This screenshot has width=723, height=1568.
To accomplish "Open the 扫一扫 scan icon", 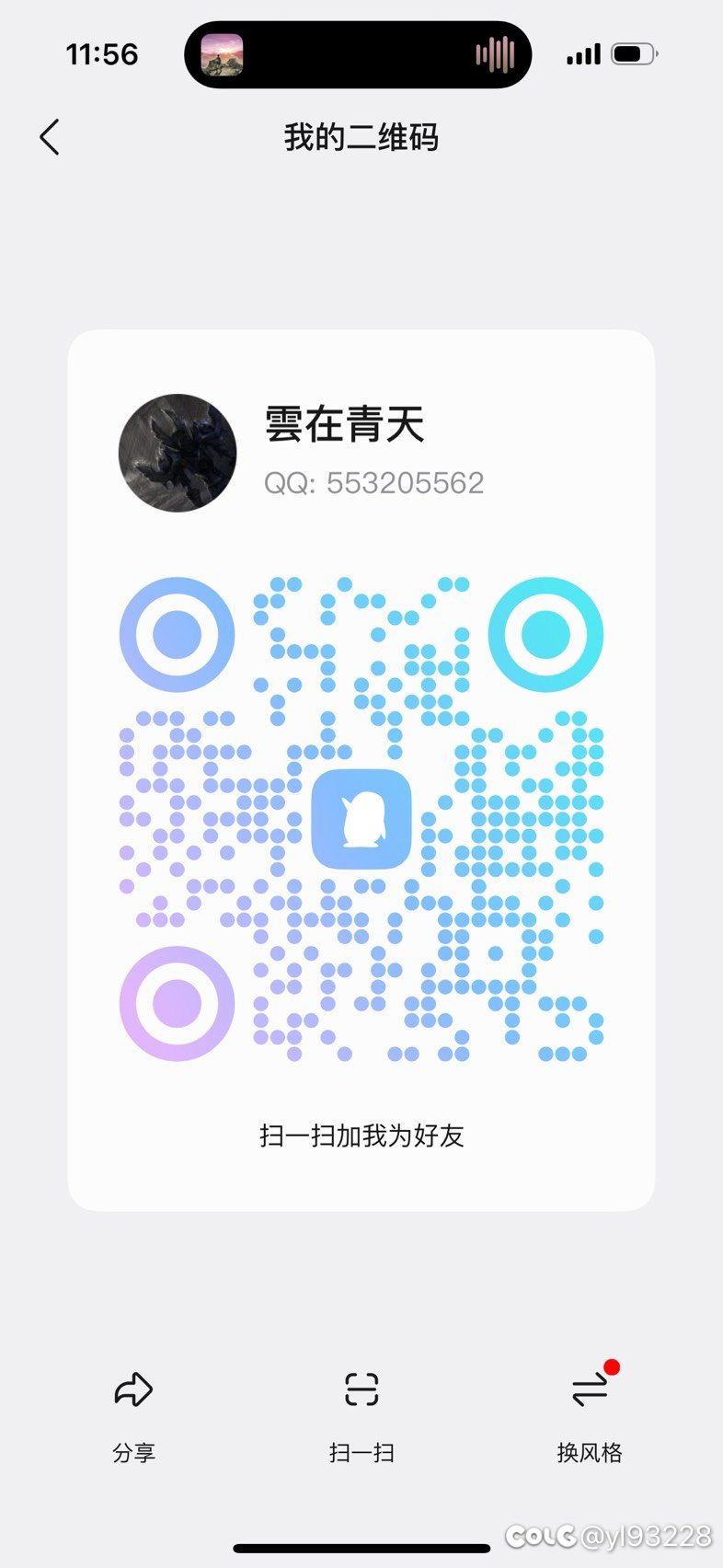I will click(361, 1391).
